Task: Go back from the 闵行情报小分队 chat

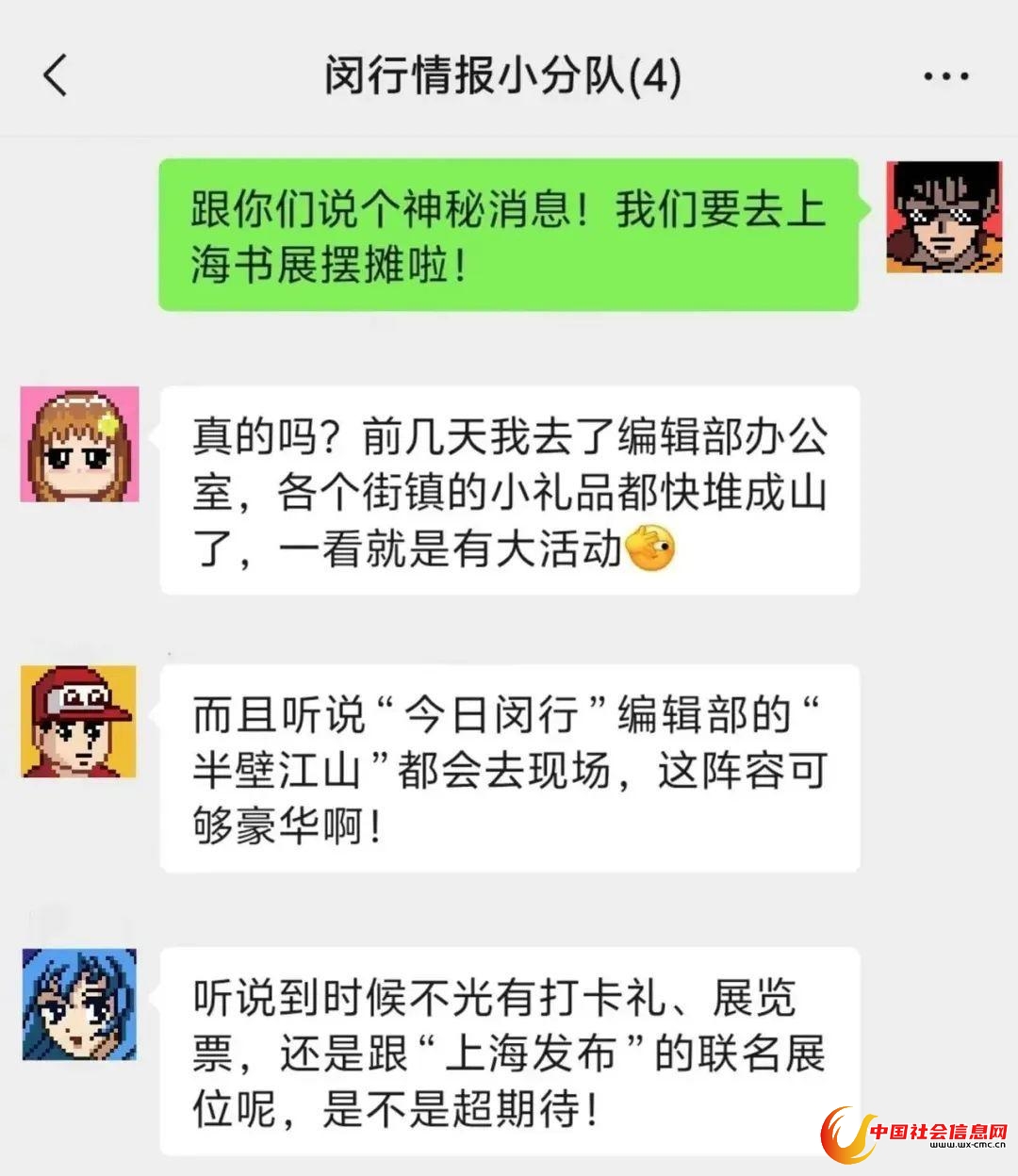Action: (x=57, y=75)
